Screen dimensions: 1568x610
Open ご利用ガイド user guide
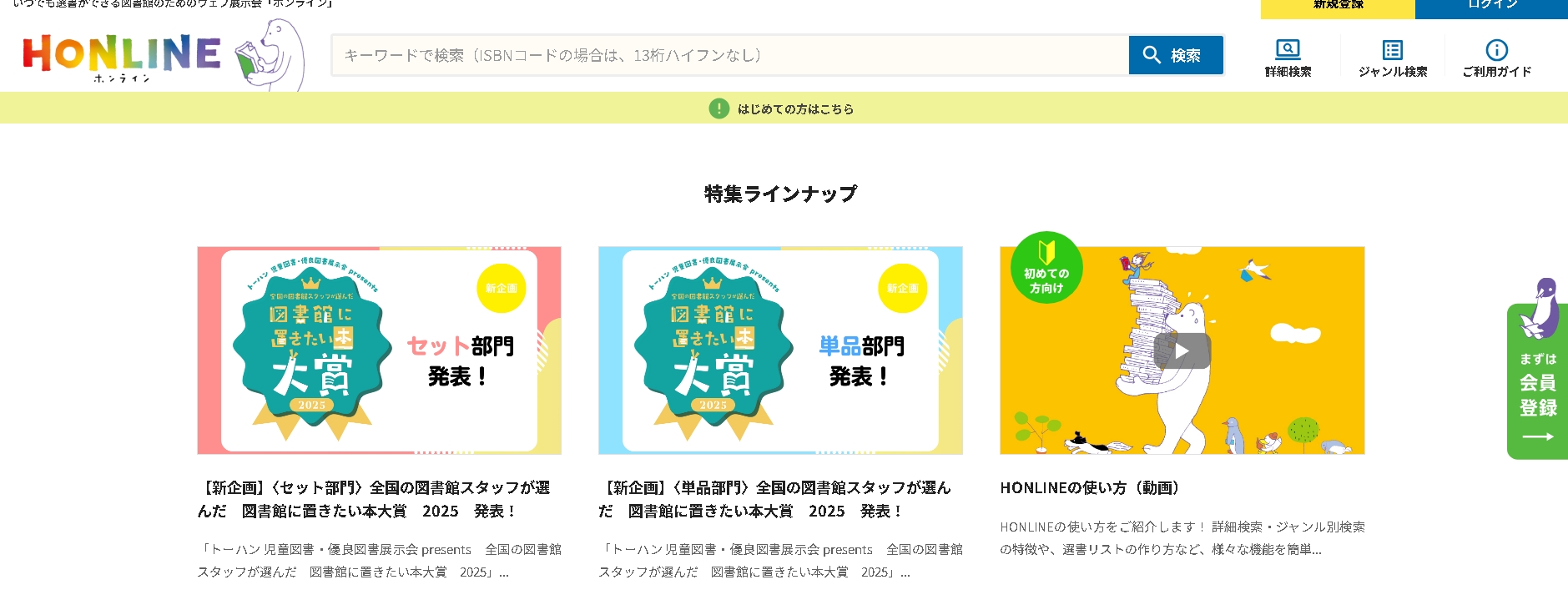(x=1496, y=58)
